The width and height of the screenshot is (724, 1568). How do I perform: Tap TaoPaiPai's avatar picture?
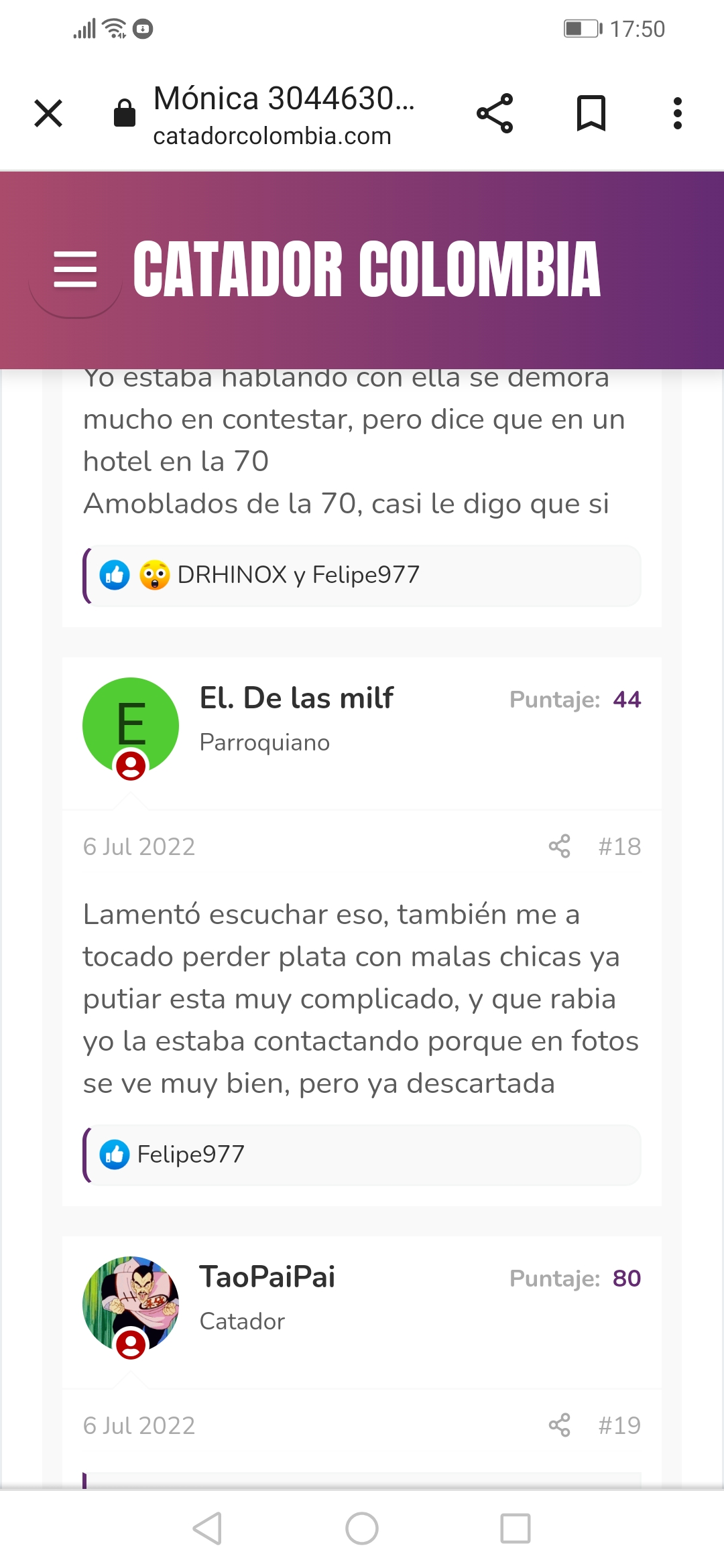point(131,1305)
